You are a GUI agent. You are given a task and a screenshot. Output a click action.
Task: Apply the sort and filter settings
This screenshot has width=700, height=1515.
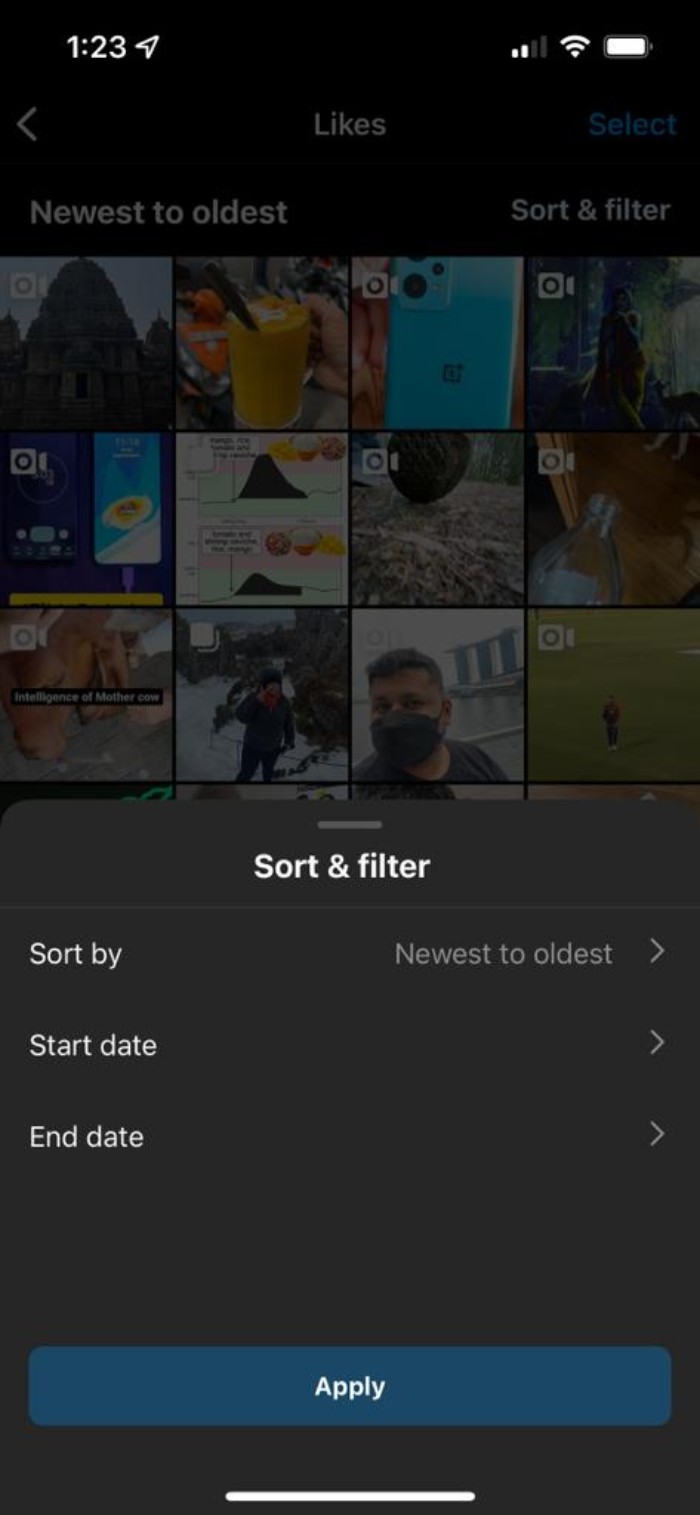point(349,1386)
